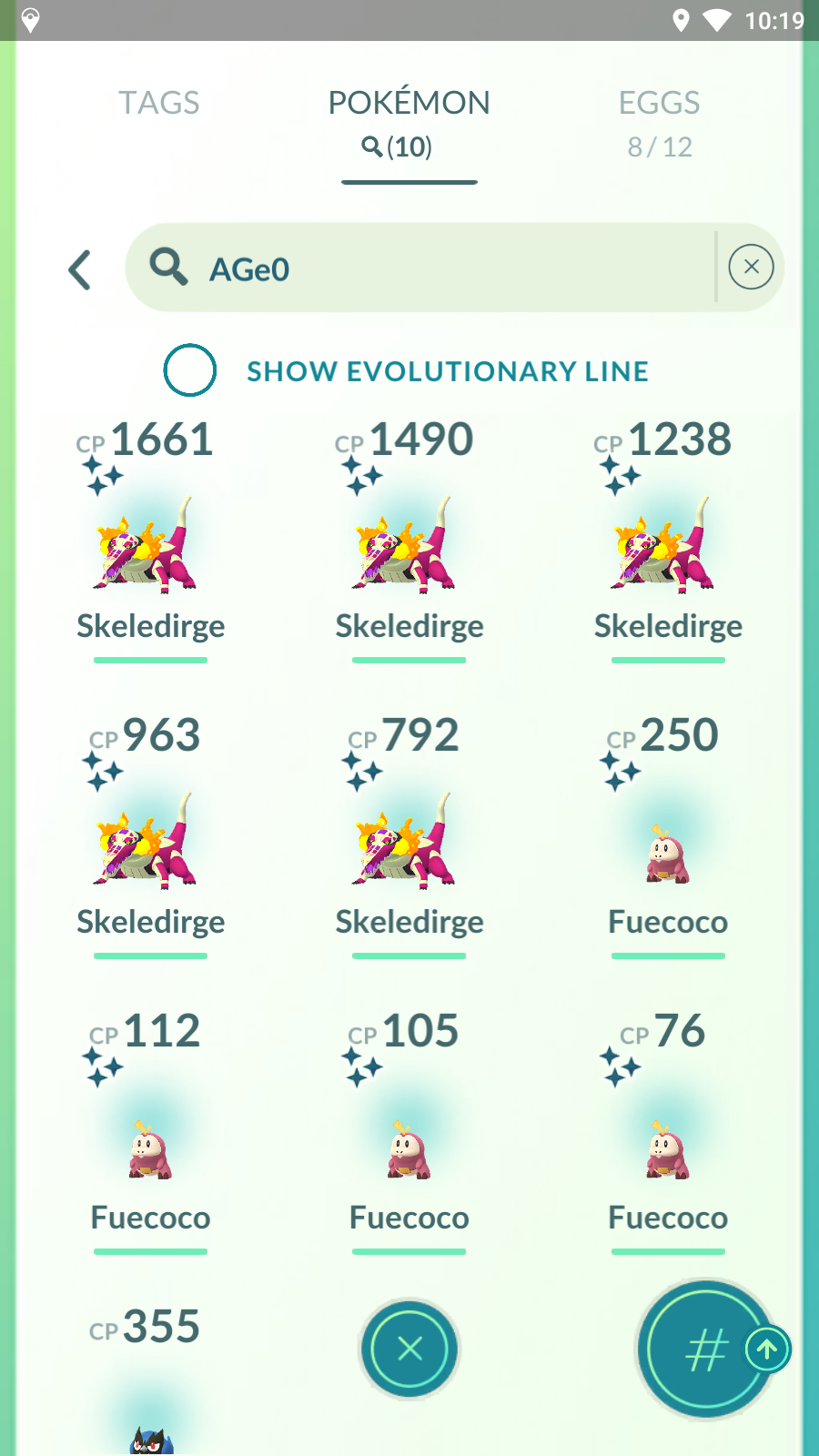View the CP 105 Fuecoco
The width and height of the screenshot is (819, 1456).
[409, 1149]
